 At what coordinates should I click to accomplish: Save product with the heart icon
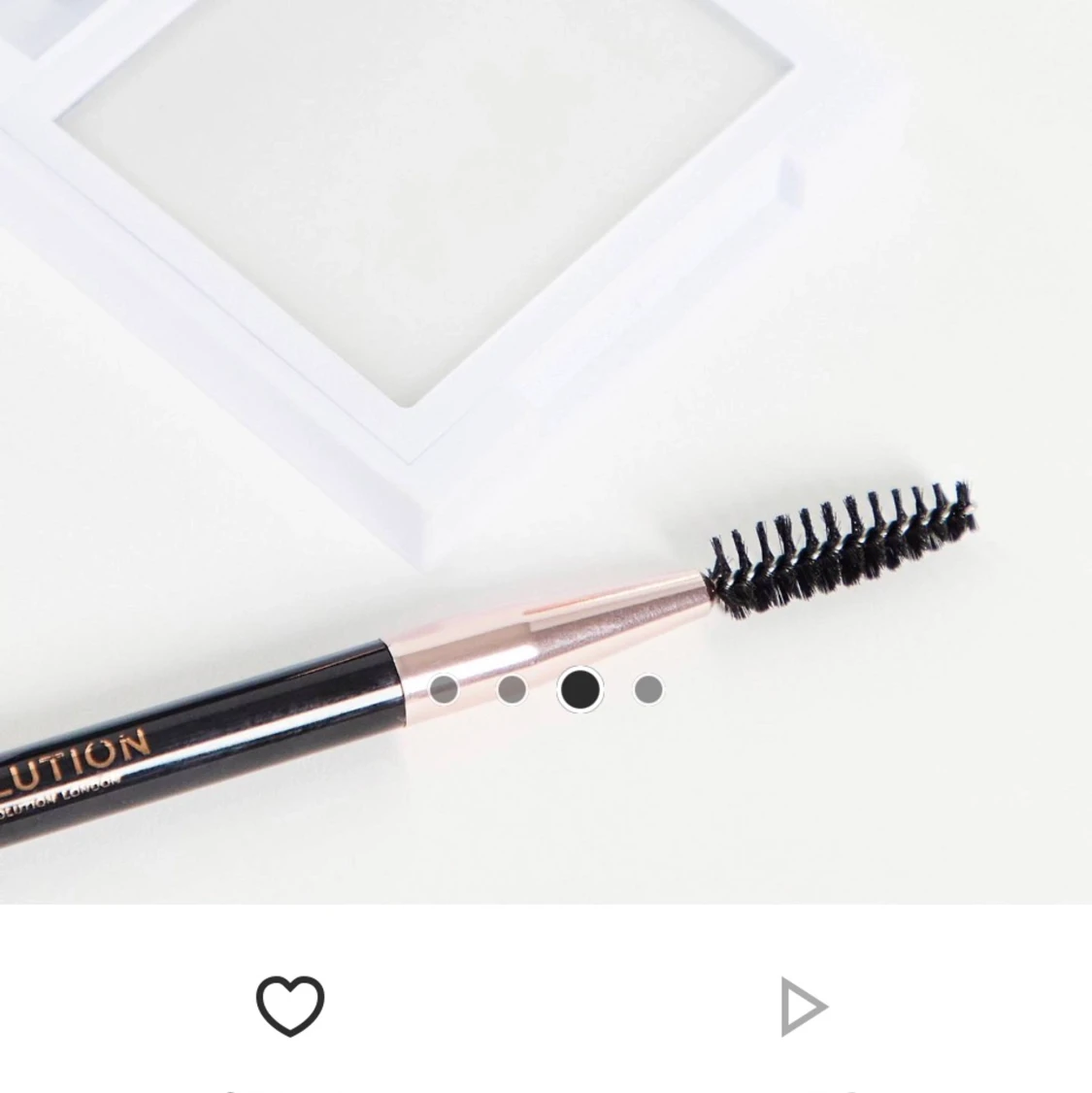290,1005
